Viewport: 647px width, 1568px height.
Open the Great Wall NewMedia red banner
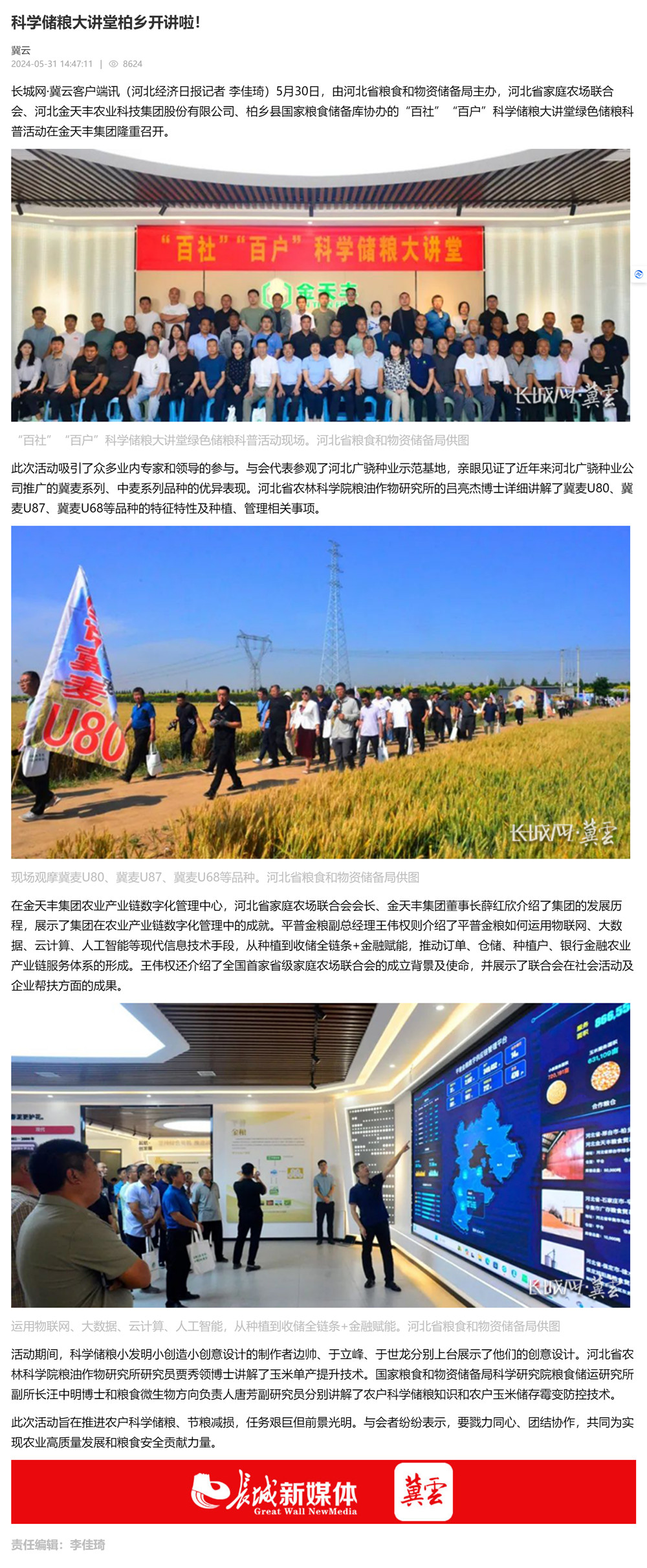(323, 1492)
